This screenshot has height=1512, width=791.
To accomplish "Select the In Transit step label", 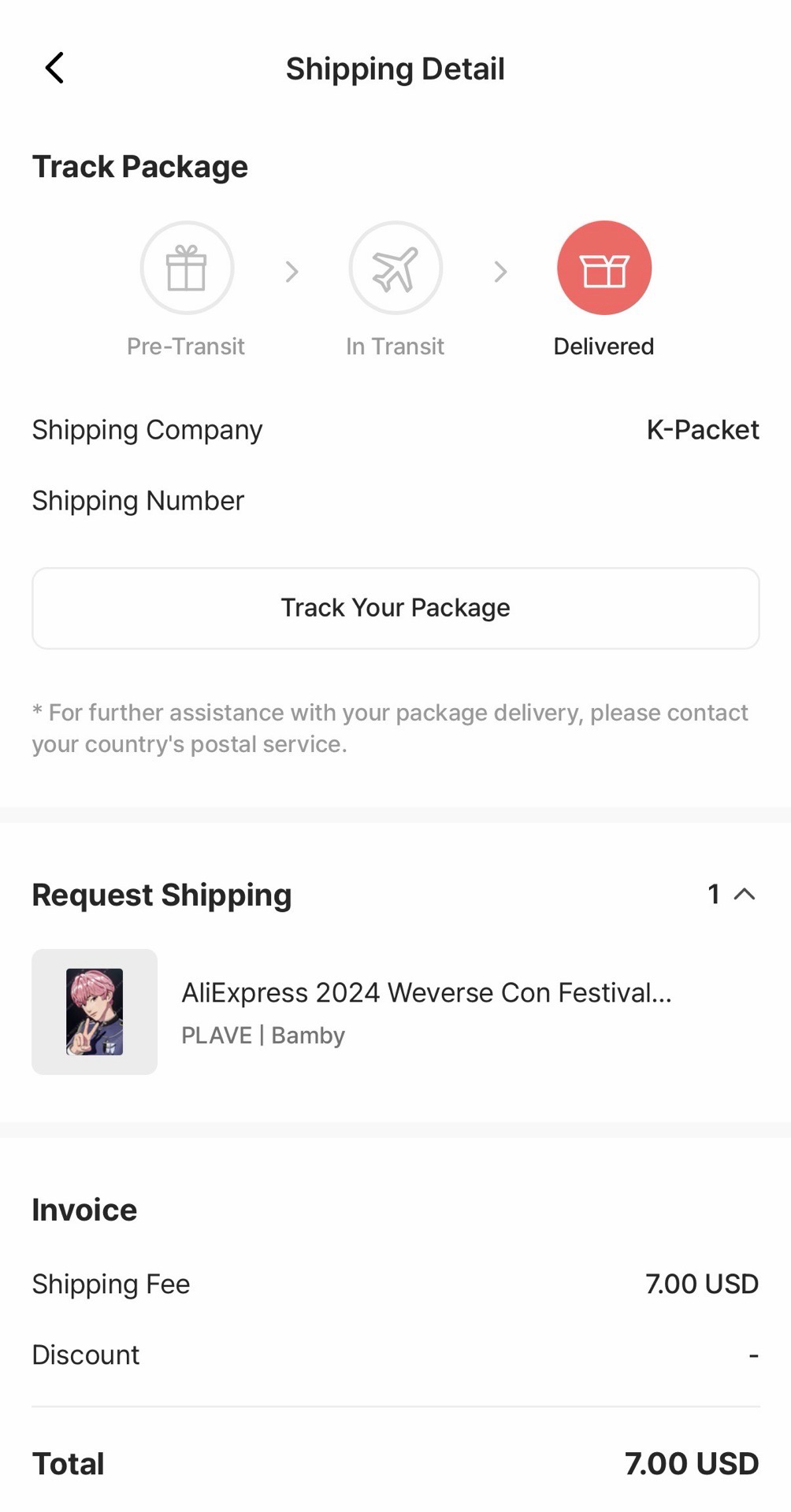I will [395, 346].
